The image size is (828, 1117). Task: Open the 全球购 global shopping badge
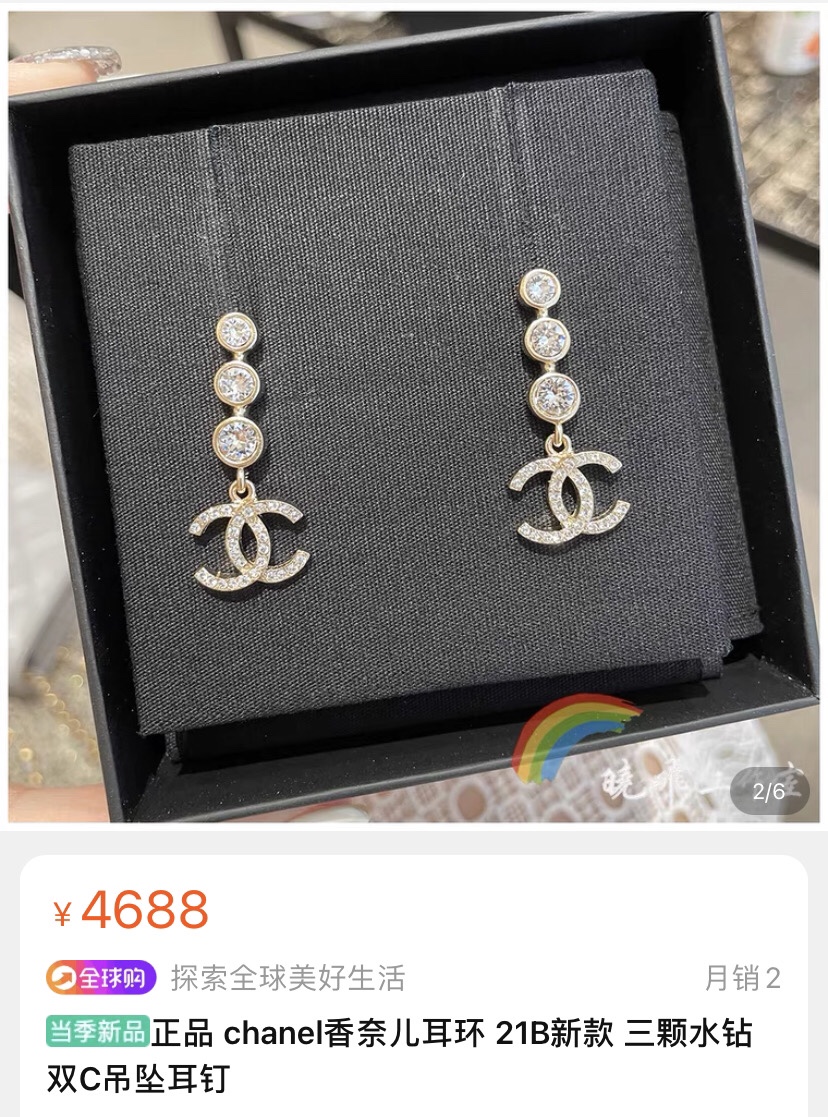(x=101, y=977)
